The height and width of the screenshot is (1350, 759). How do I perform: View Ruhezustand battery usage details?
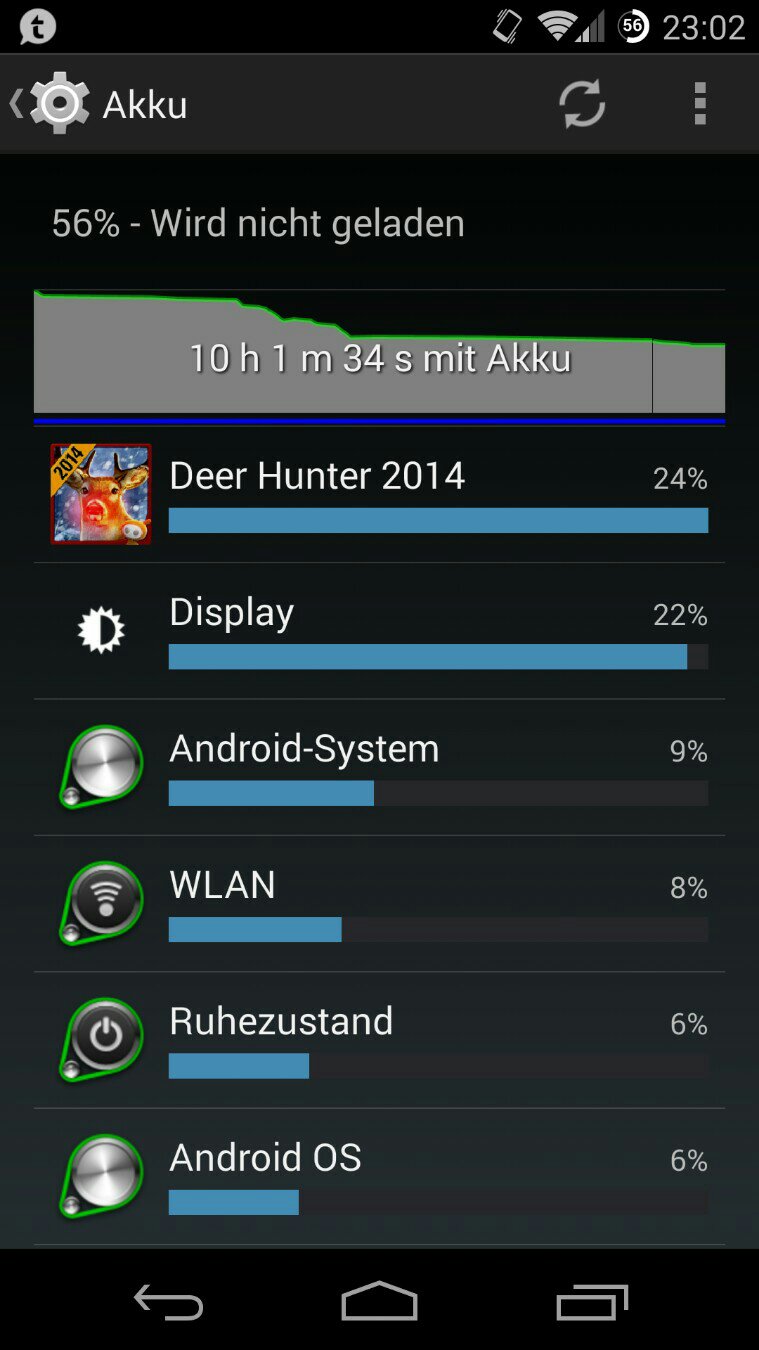379,1040
